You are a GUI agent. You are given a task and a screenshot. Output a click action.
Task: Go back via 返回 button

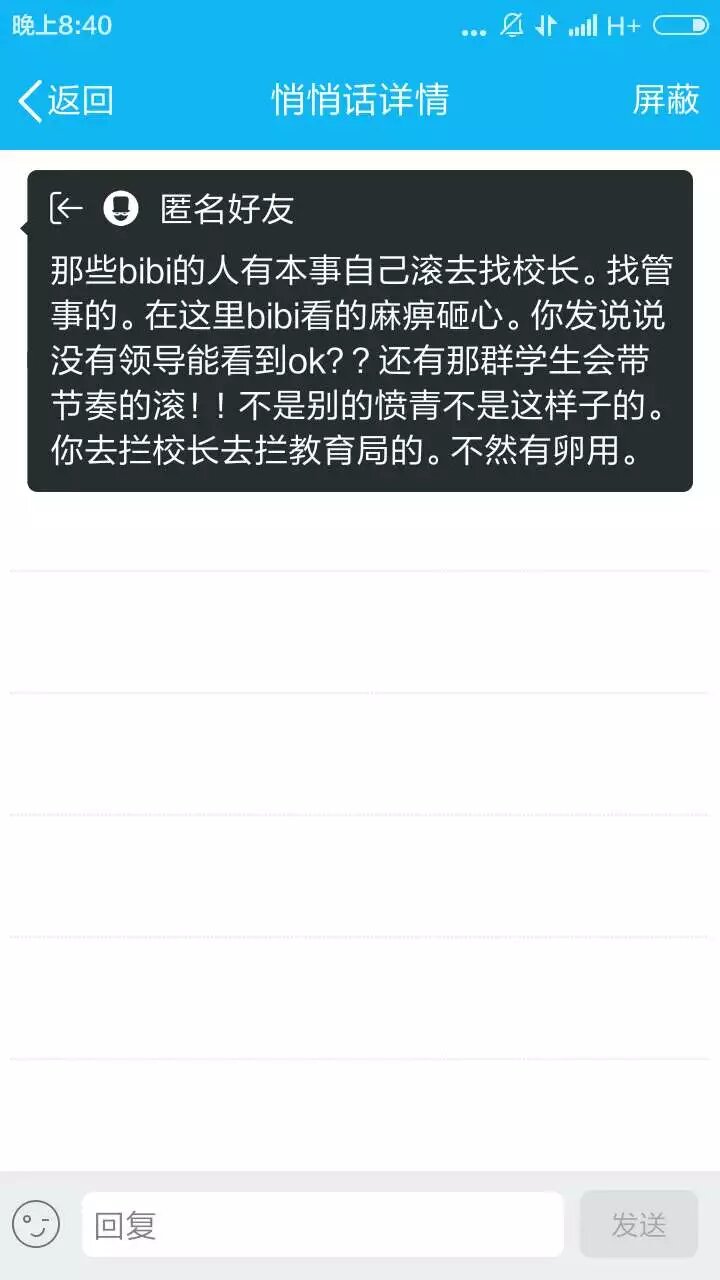(x=66, y=100)
